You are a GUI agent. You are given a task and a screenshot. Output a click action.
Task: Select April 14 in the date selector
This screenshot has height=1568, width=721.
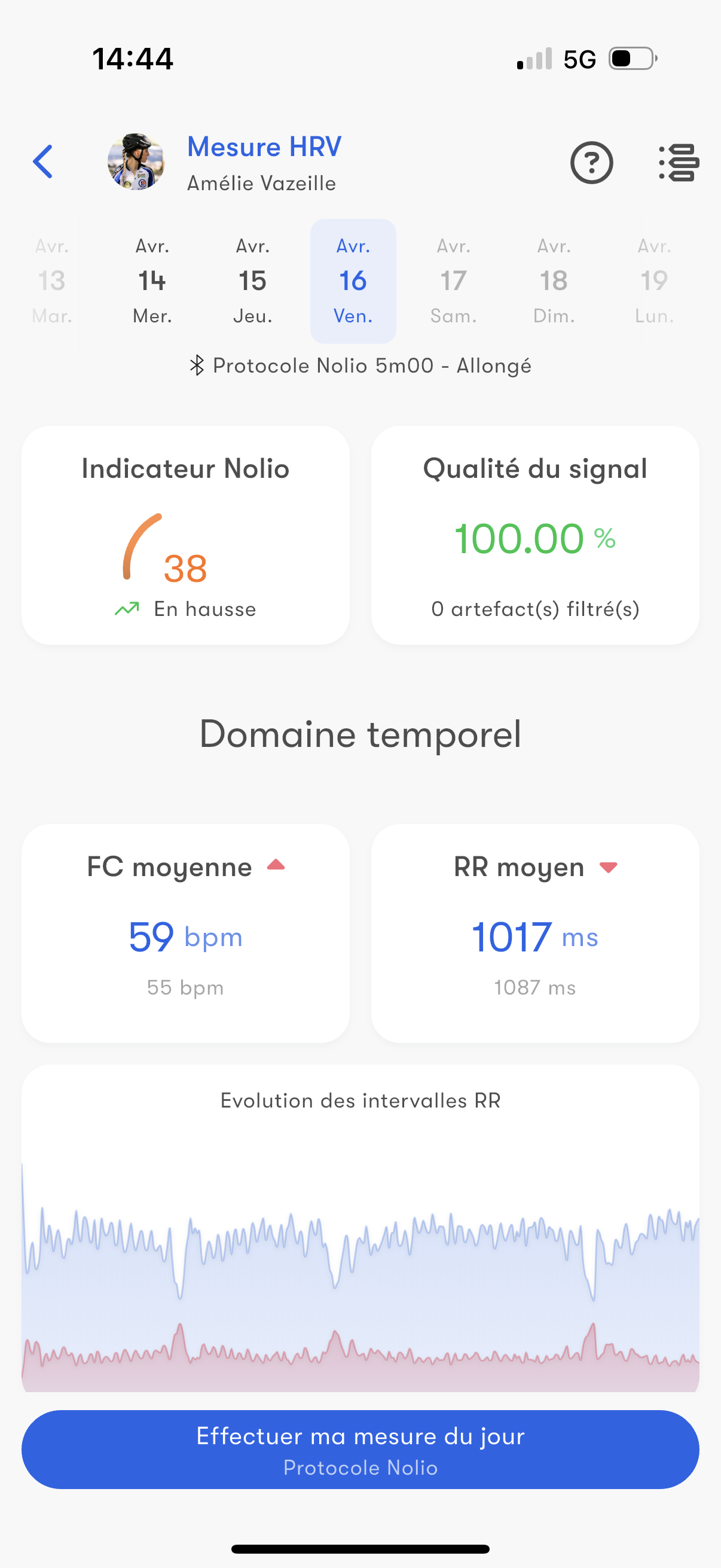(x=151, y=280)
